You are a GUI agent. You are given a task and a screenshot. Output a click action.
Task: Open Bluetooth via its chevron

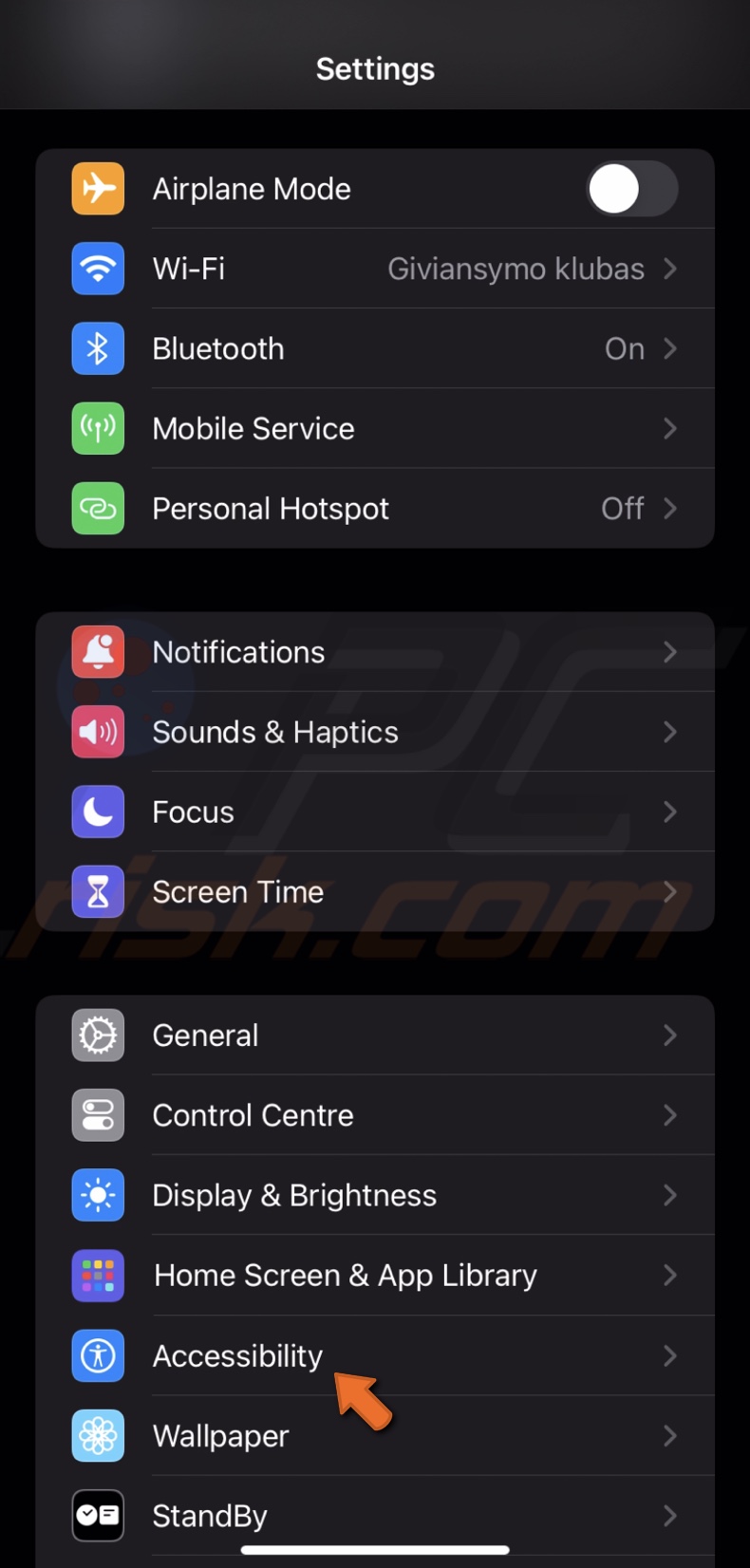coord(670,348)
